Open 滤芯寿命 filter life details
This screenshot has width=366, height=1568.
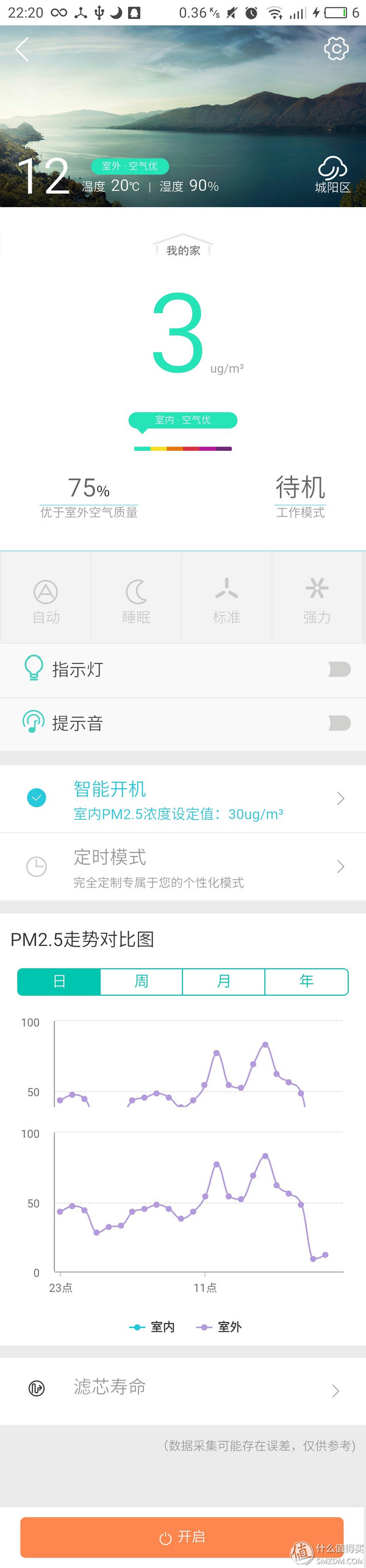183,1390
